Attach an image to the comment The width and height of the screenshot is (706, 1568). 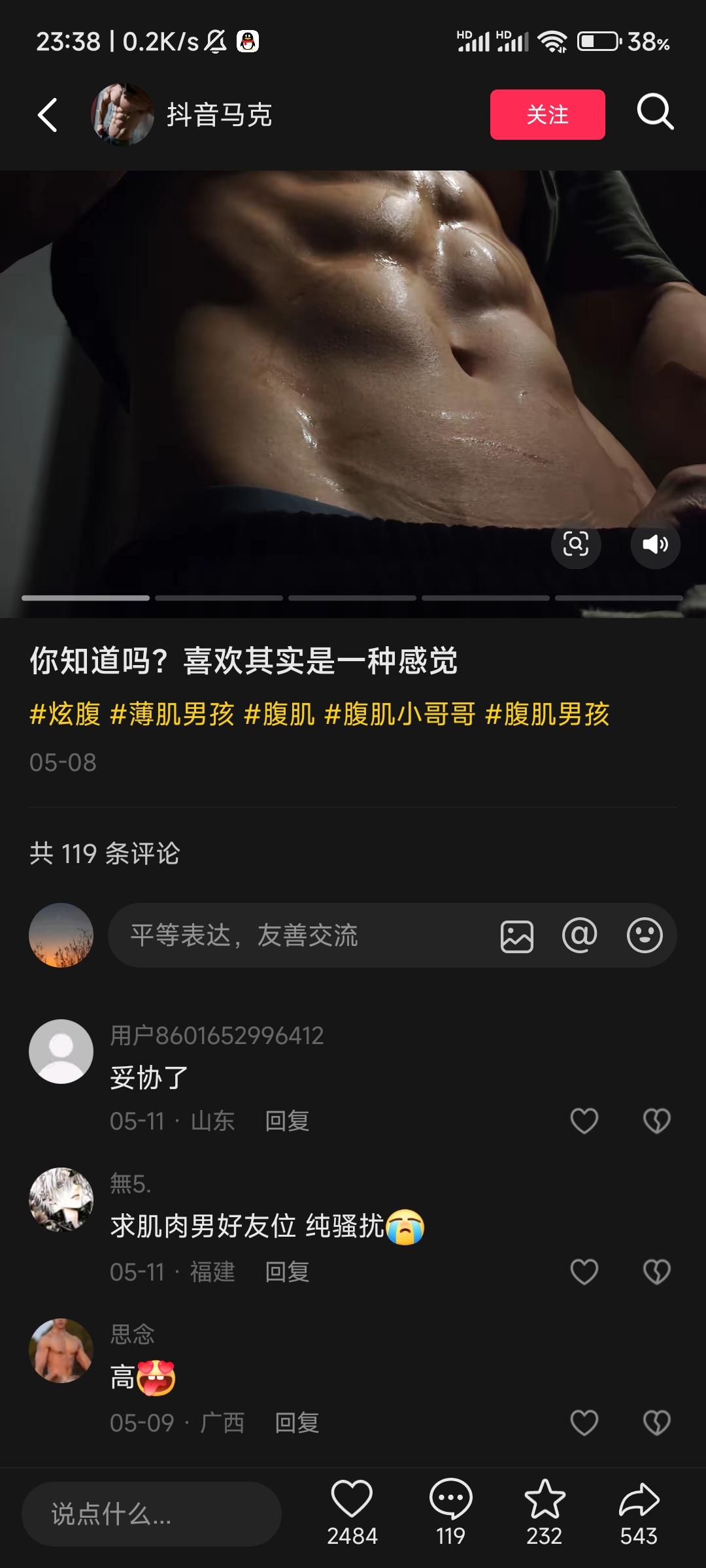tap(516, 936)
